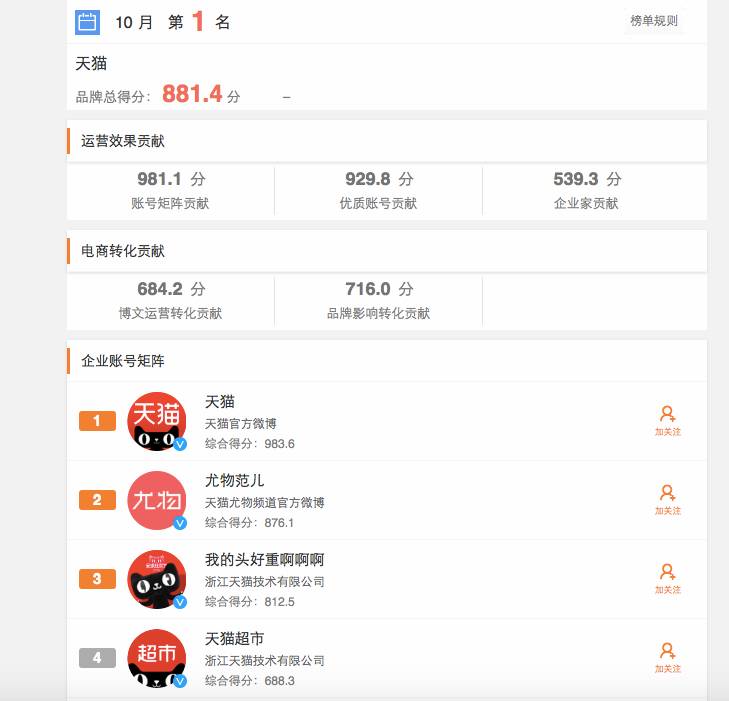The width and height of the screenshot is (729, 701).
Task: Follow the 天猫 official Weibo account
Action: point(667,420)
